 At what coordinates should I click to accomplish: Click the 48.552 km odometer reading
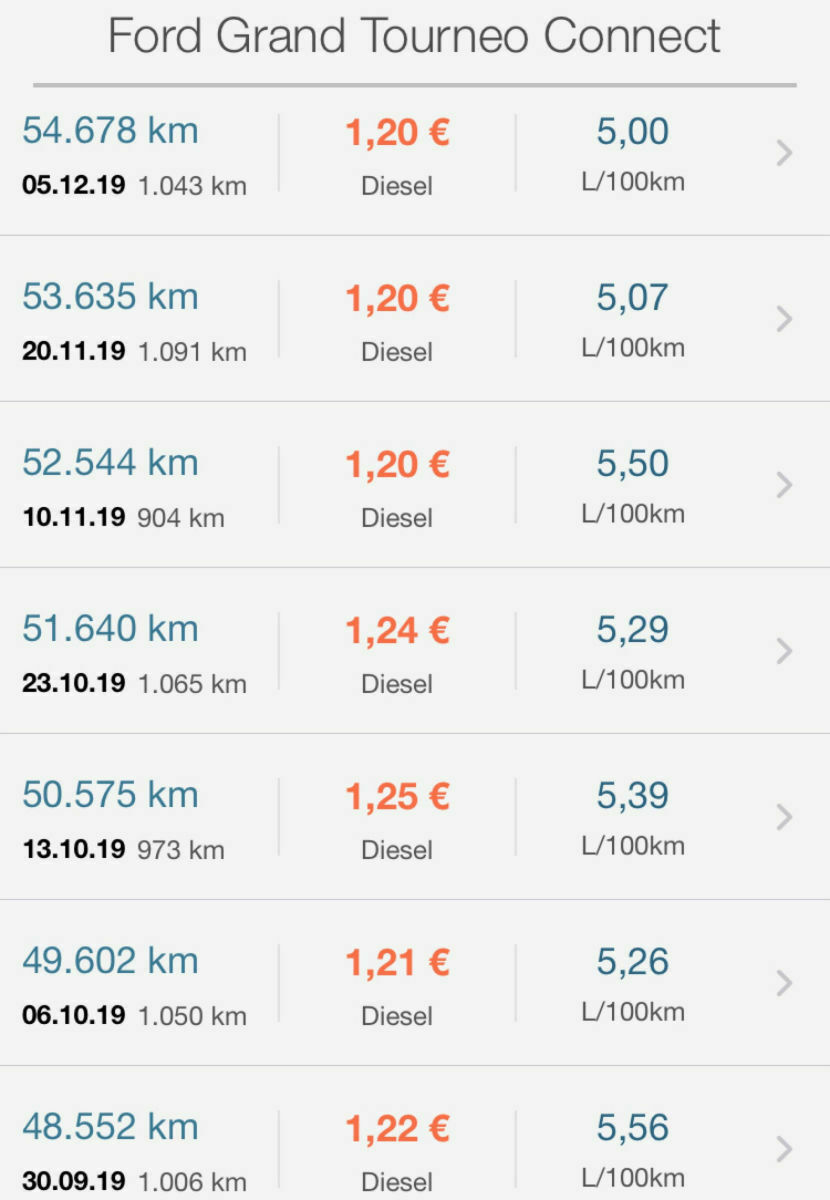110,1126
